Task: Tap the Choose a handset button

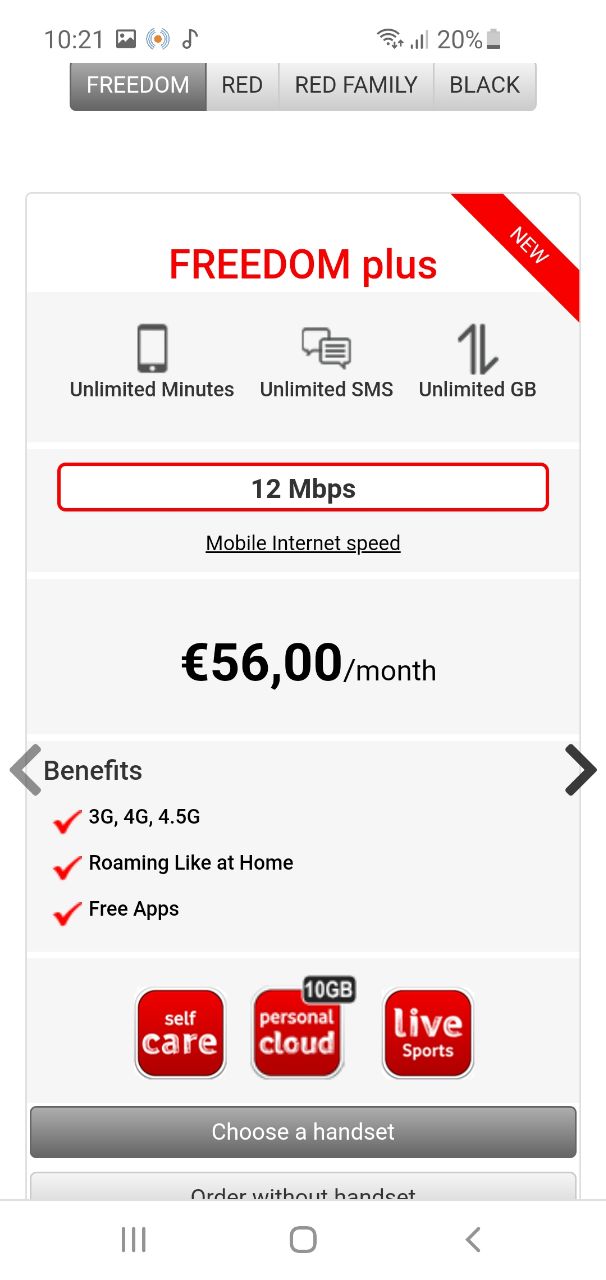Action: point(303,1132)
